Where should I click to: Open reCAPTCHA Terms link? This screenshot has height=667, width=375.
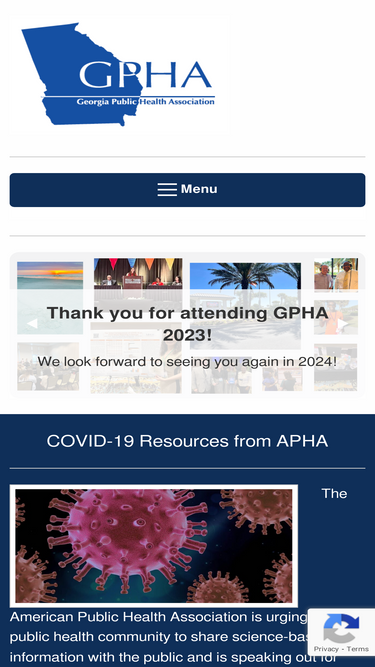[x=358, y=649]
